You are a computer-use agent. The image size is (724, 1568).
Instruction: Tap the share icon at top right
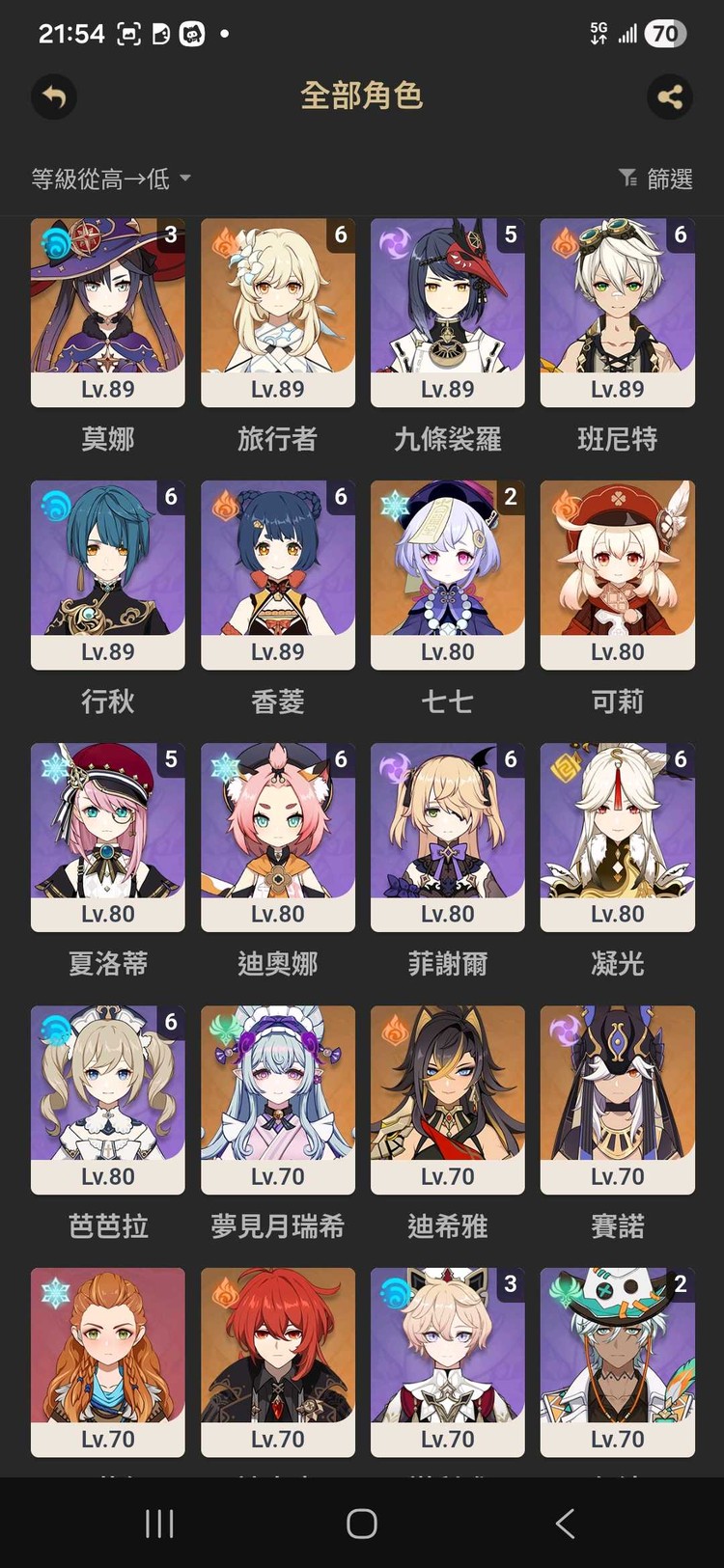(x=670, y=97)
